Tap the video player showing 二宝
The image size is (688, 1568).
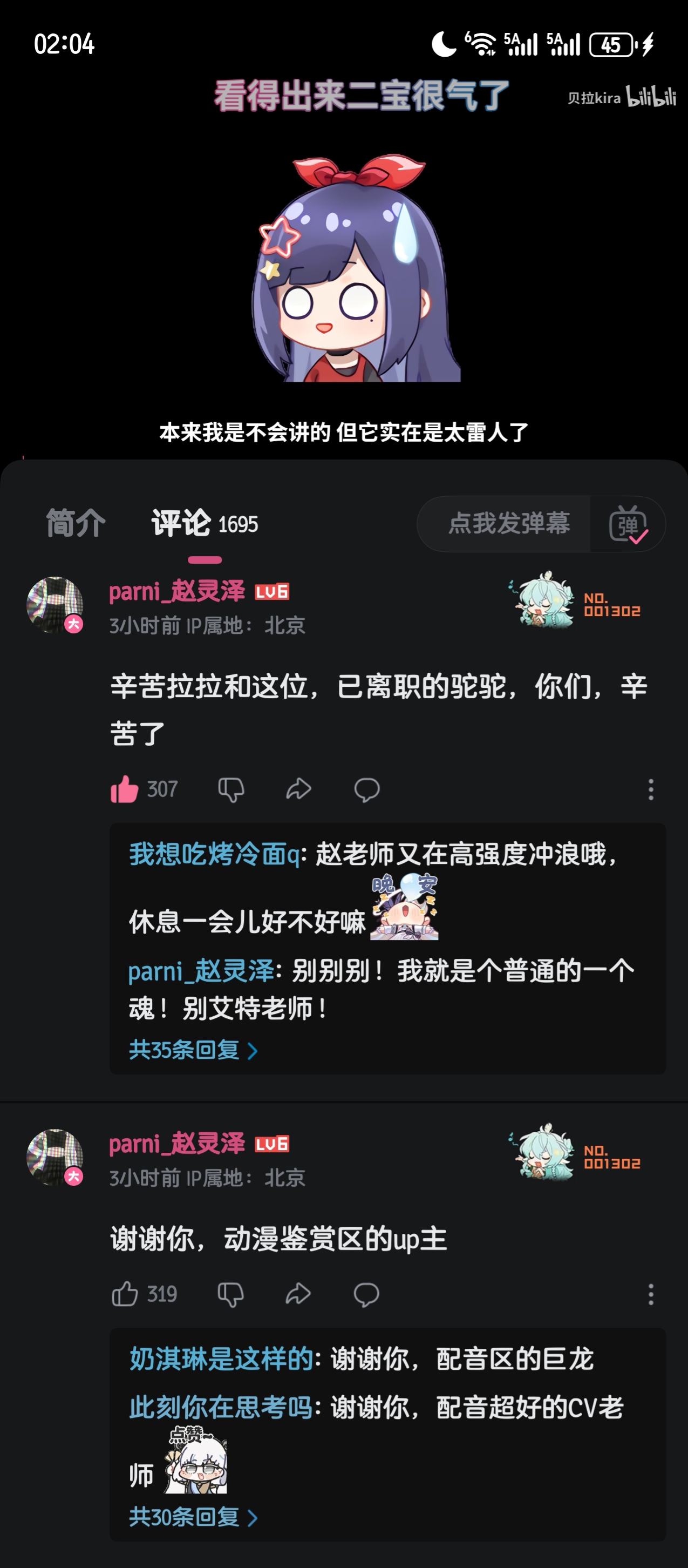click(344, 268)
